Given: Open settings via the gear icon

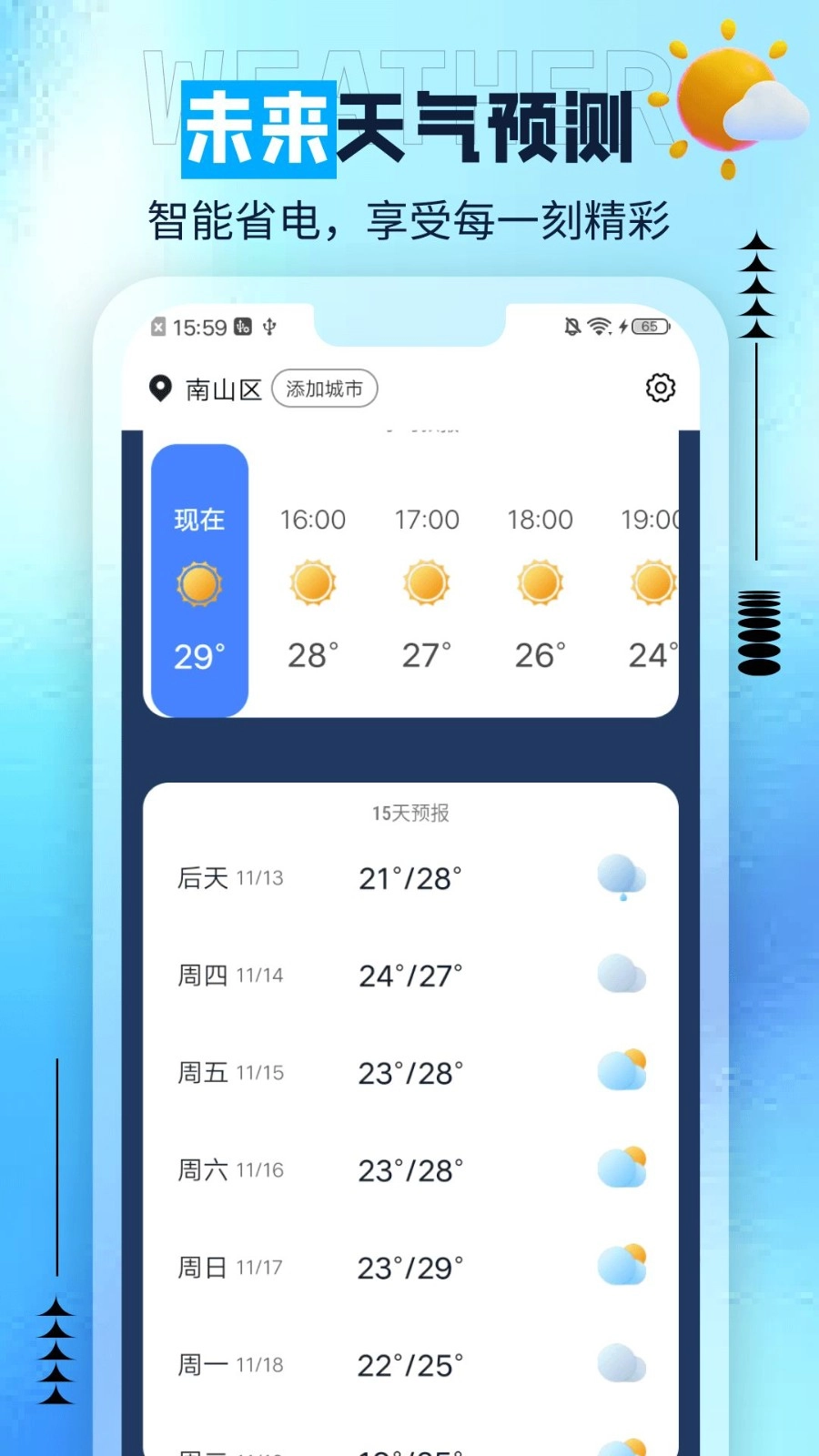Looking at the screenshot, I should click(660, 388).
